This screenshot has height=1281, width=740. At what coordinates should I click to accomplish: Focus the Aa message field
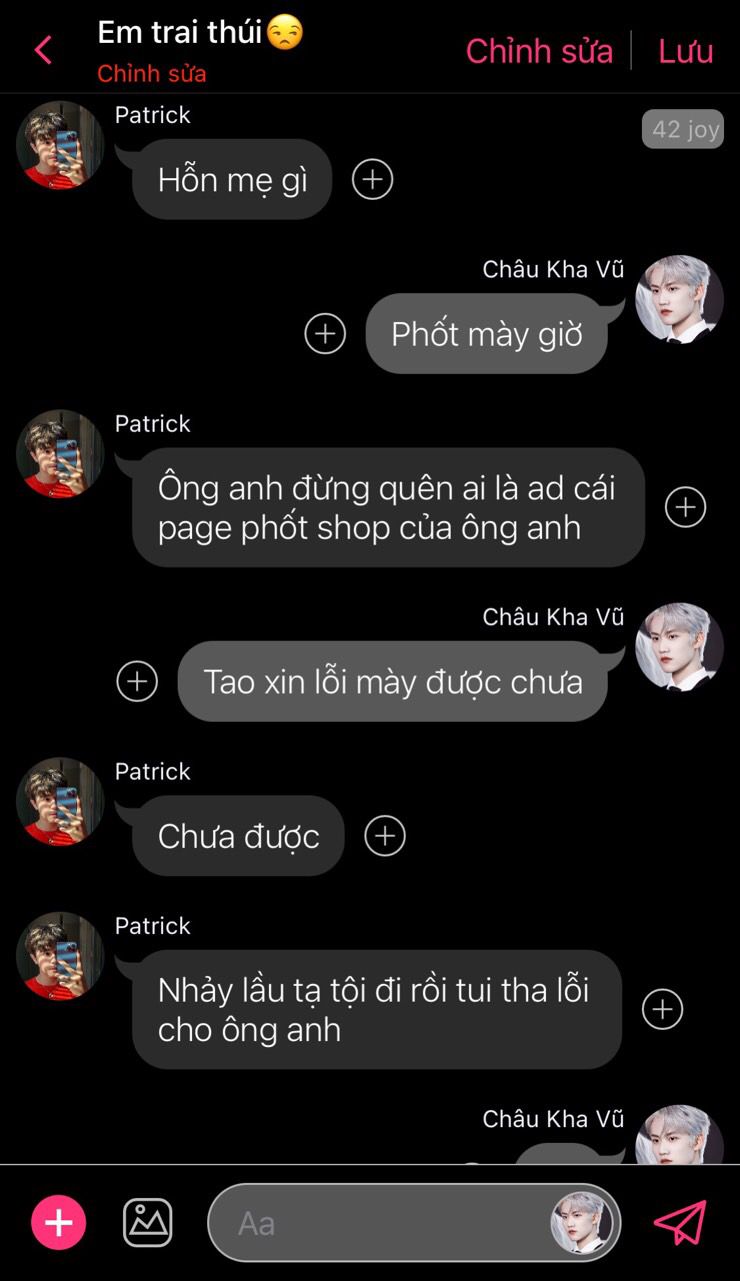click(380, 1223)
